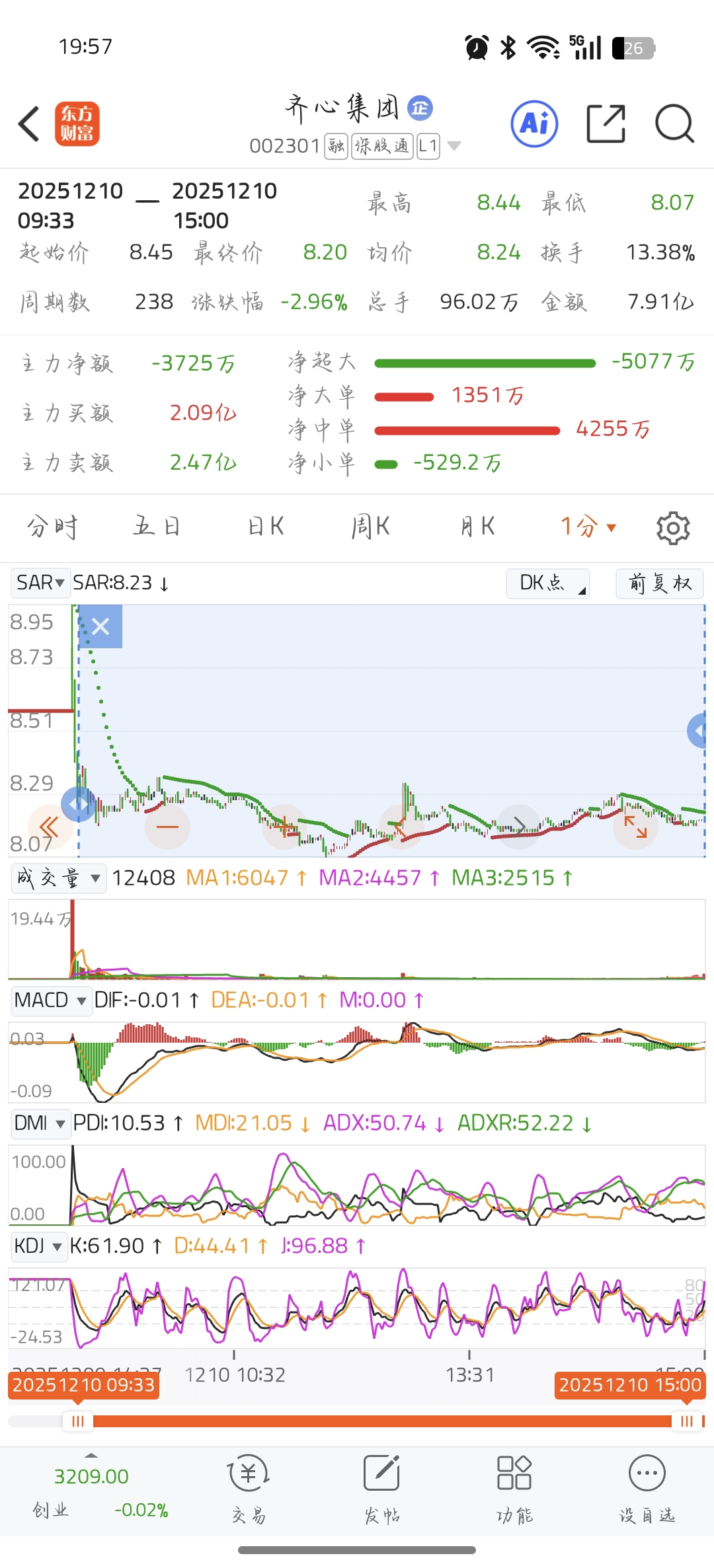This screenshot has width=714, height=1568.
Task: Expand the stock title dropdown arrow
Action: (454, 146)
